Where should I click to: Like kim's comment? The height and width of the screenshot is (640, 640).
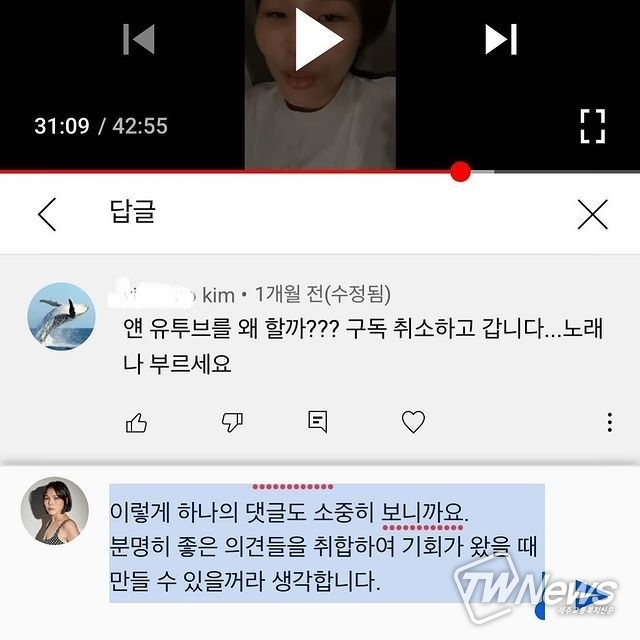[137, 423]
